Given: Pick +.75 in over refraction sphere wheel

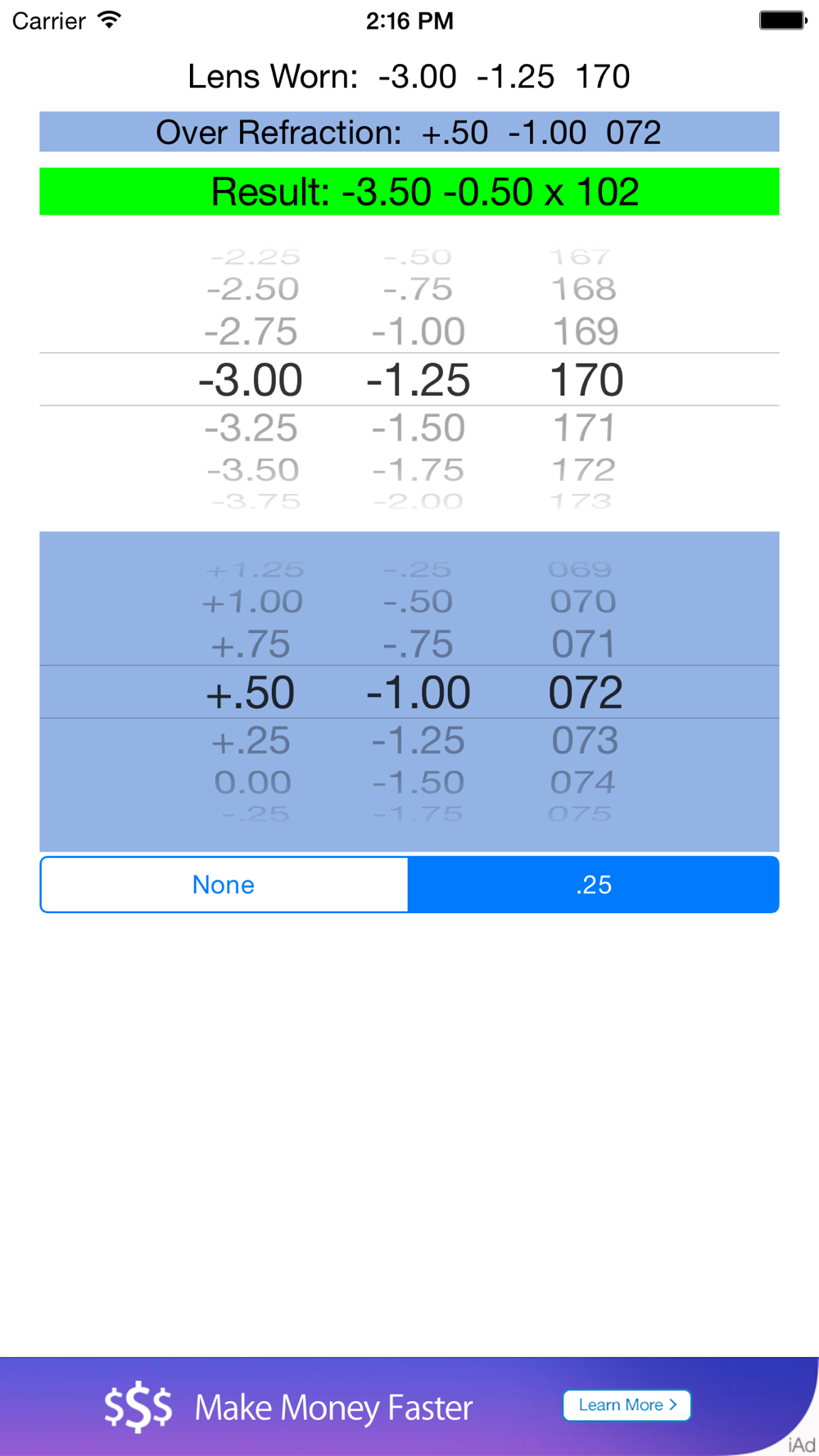Looking at the screenshot, I should click(251, 644).
